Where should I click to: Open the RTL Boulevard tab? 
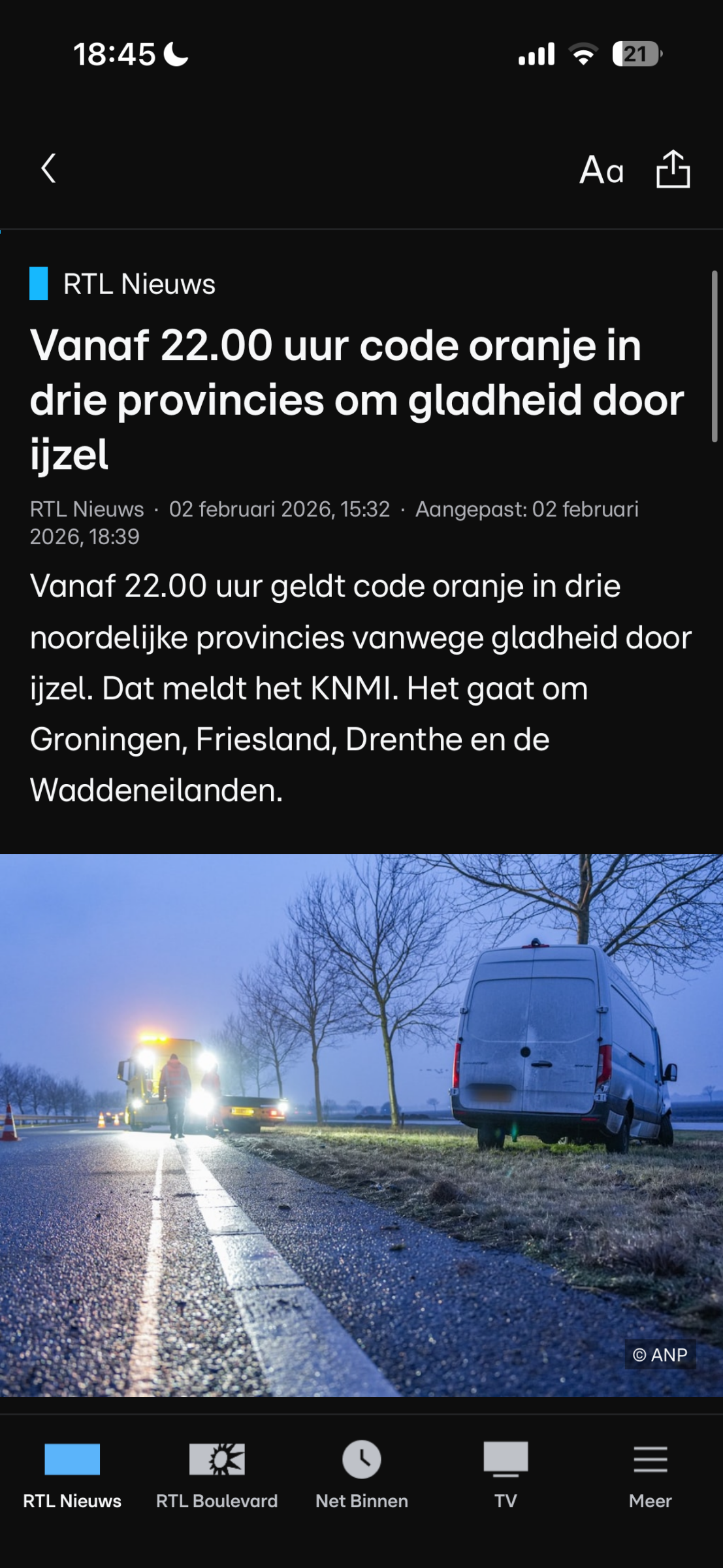pos(217,1475)
